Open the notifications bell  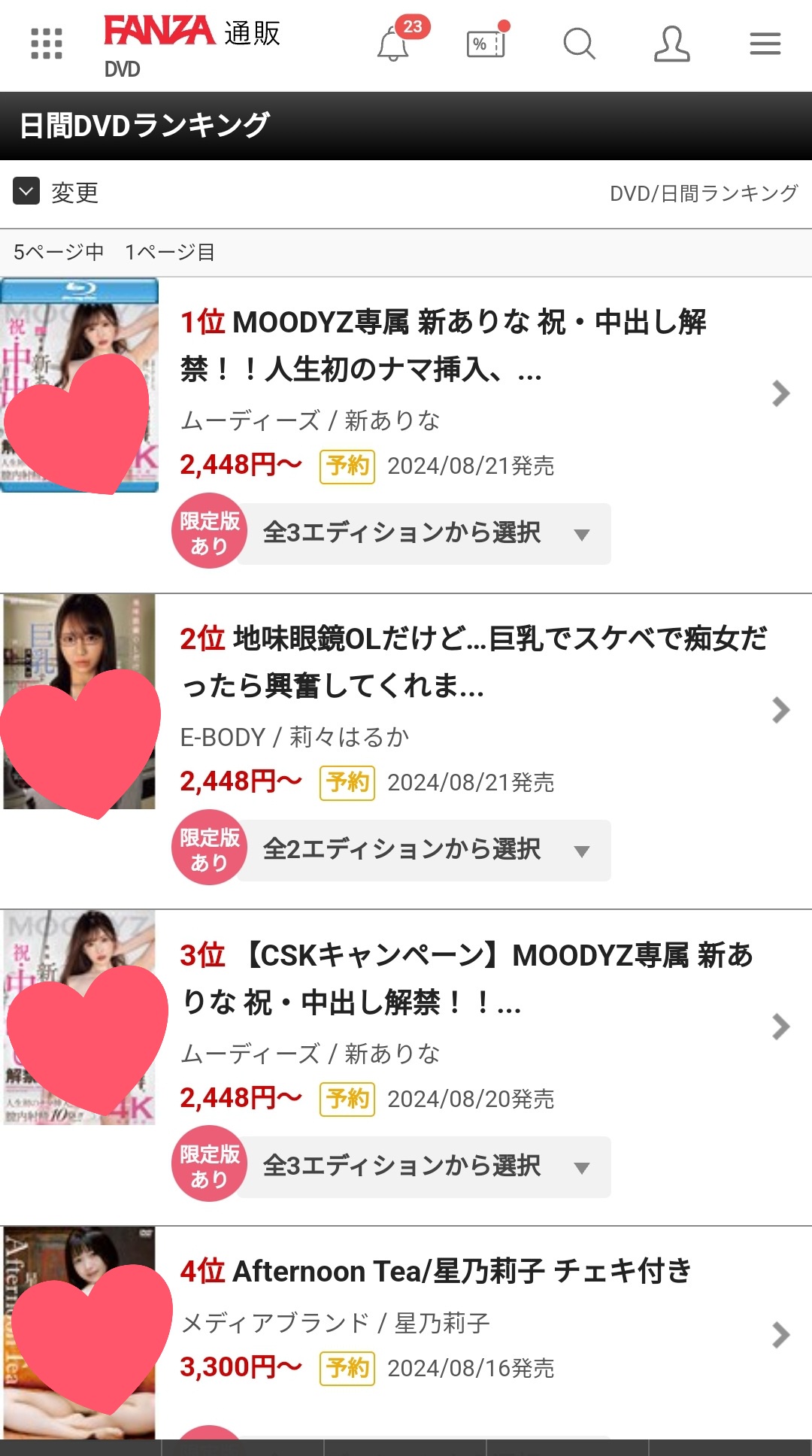pos(393,44)
